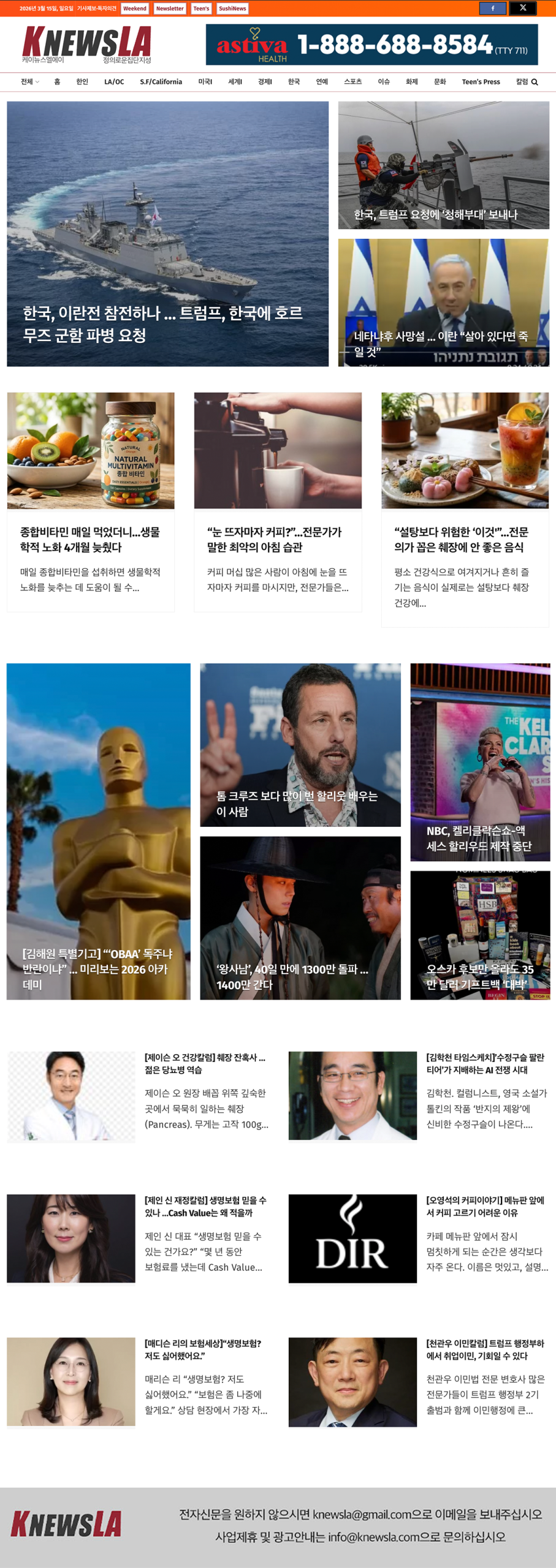Image resolution: width=556 pixels, height=1568 pixels.
Task: Open the search magnifier icon
Action: (x=535, y=82)
